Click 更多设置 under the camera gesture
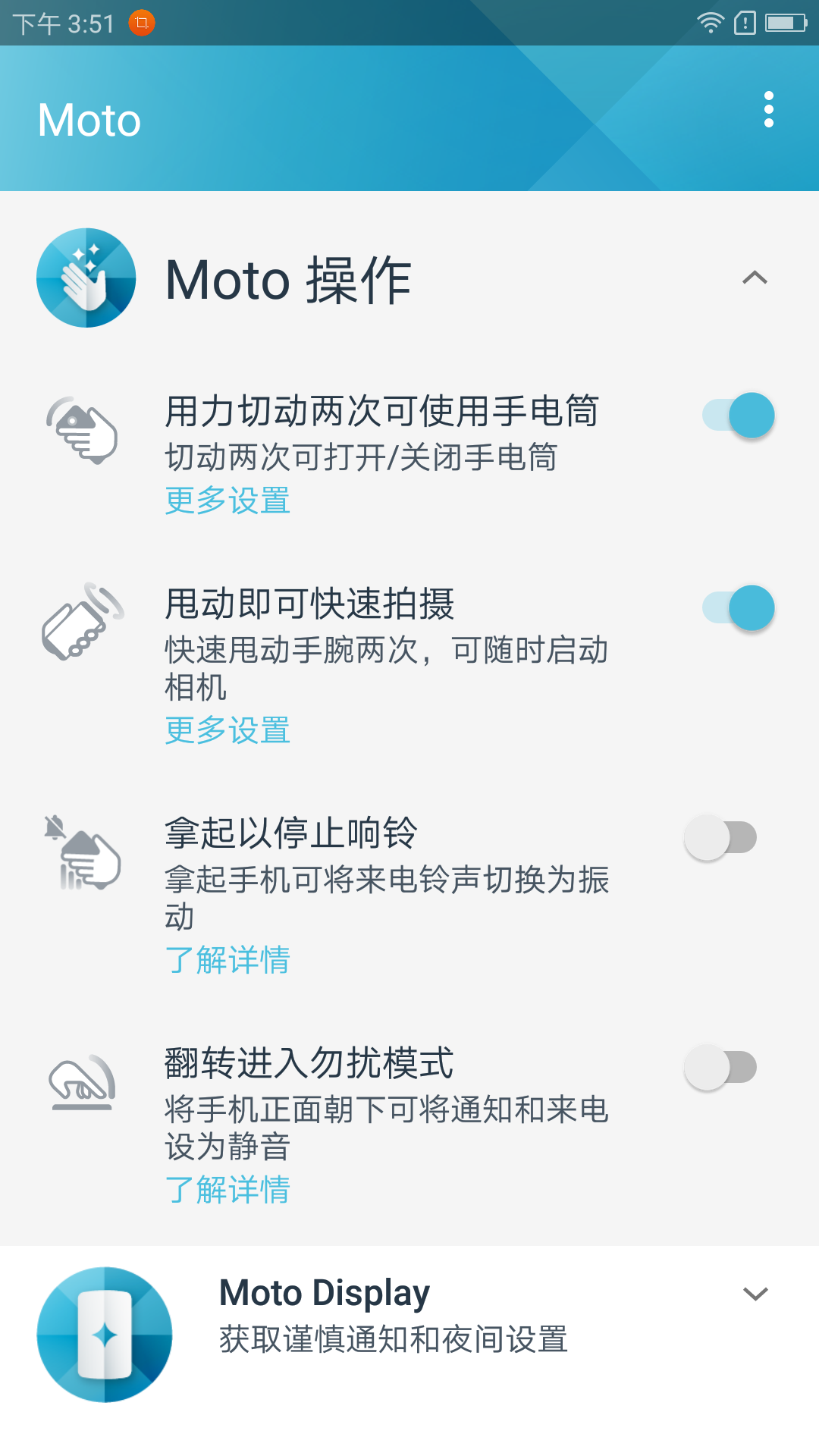 tap(227, 730)
